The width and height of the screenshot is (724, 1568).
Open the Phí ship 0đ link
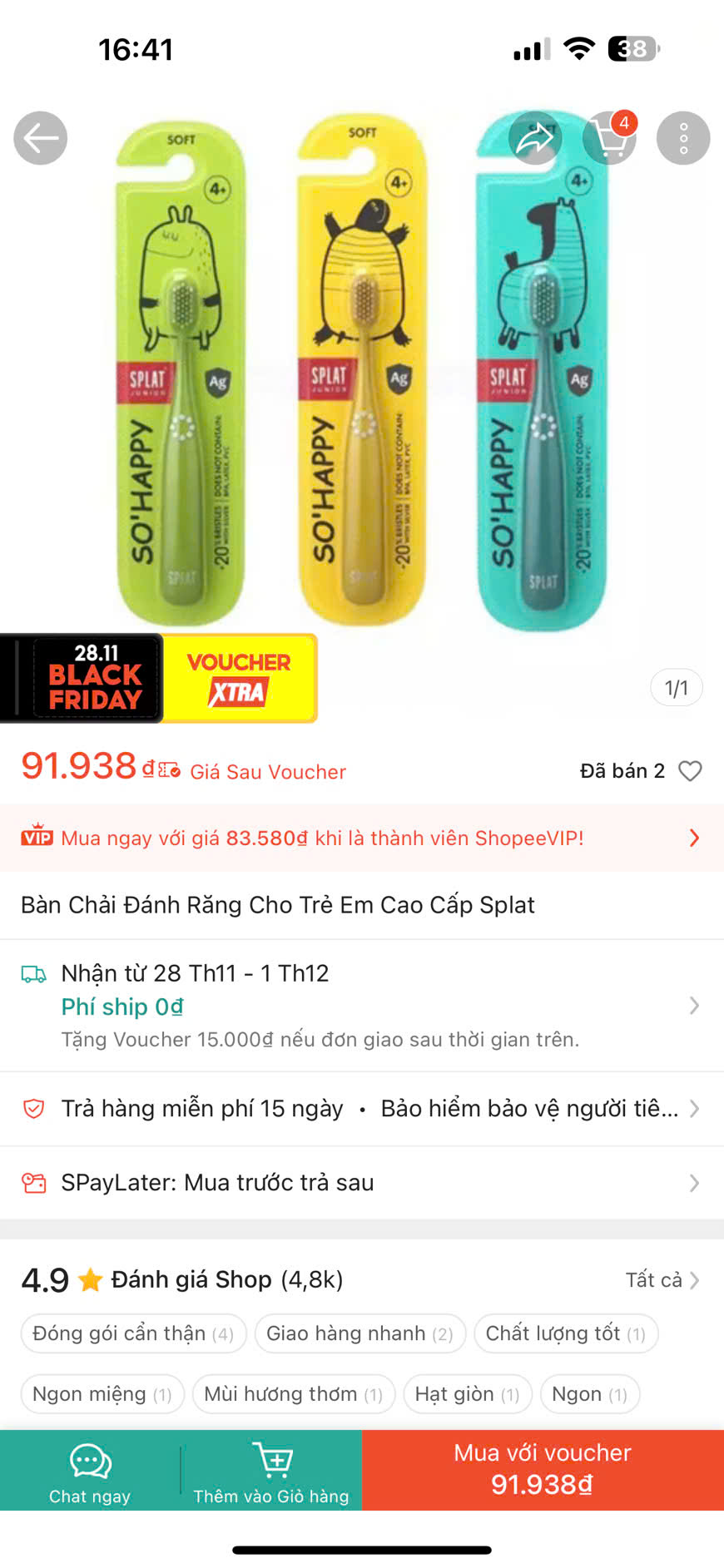tap(121, 1007)
